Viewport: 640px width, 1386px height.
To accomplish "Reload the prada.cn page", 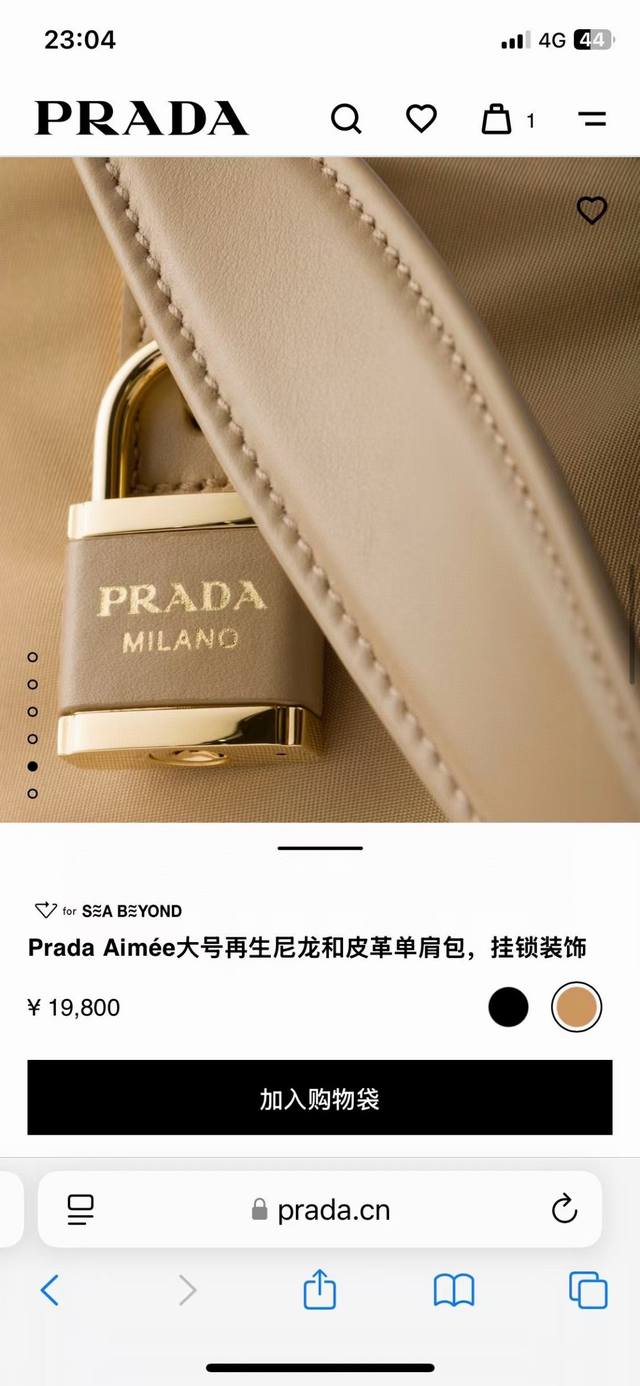I will tap(564, 1209).
